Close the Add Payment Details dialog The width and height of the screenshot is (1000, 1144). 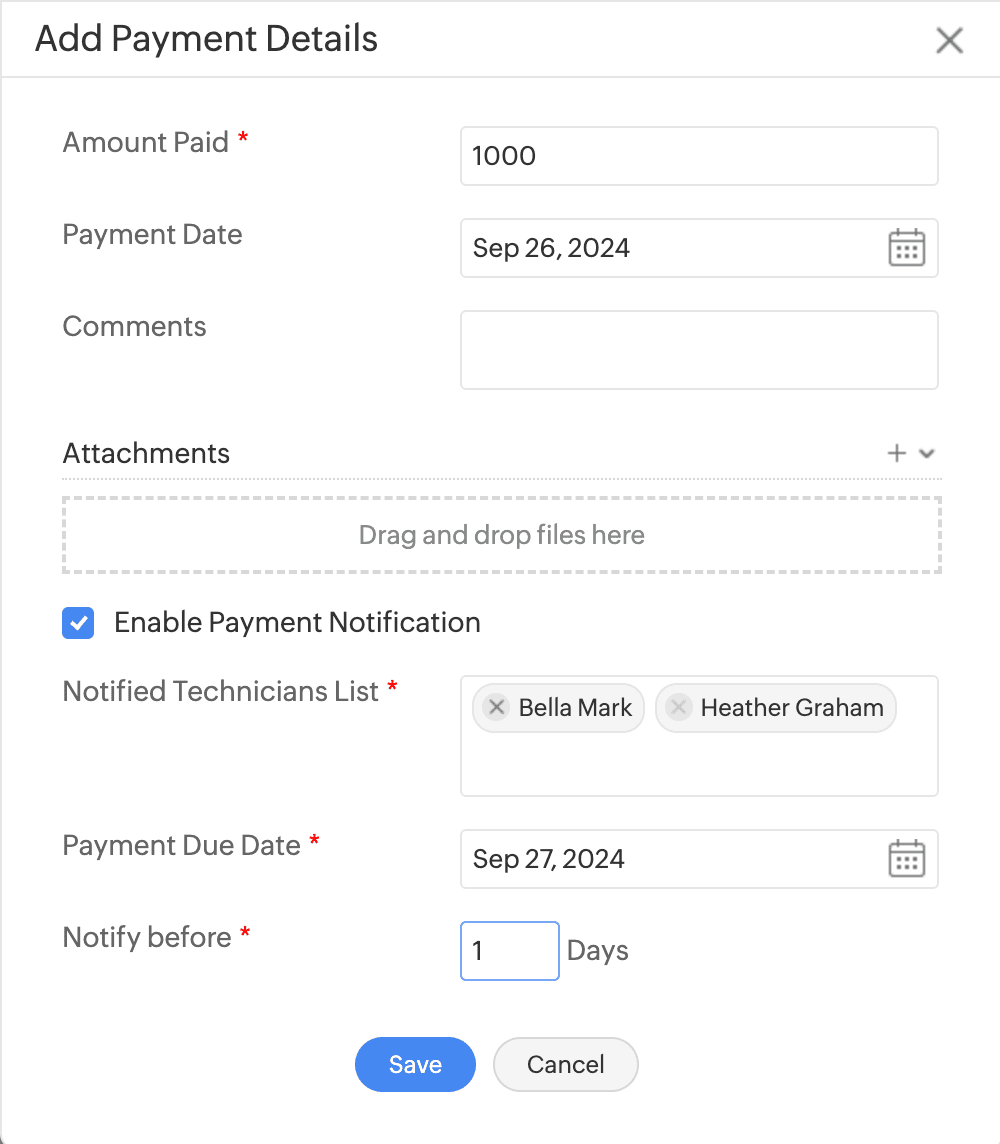949,40
